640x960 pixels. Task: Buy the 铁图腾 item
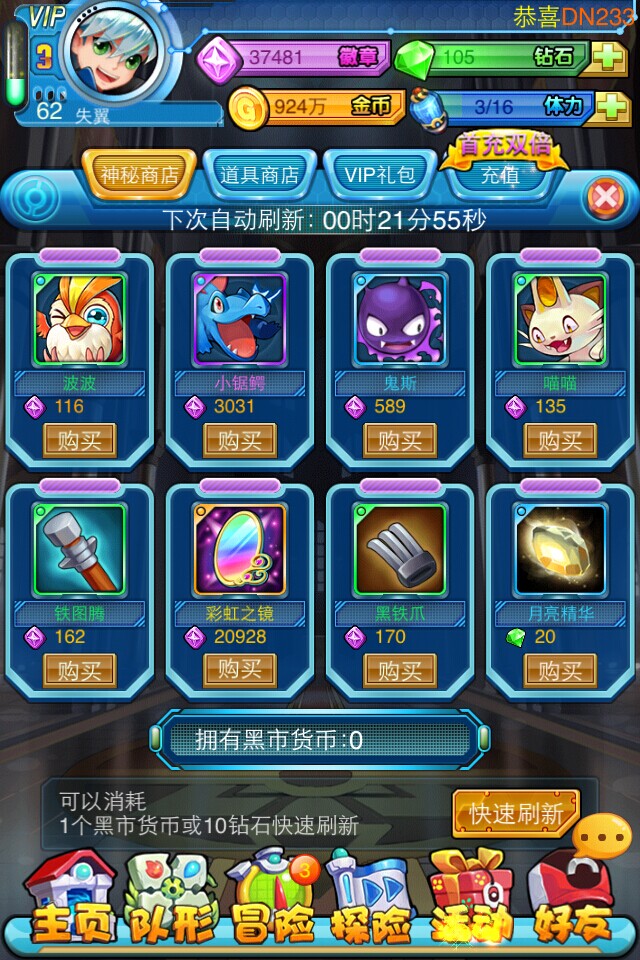coord(80,670)
